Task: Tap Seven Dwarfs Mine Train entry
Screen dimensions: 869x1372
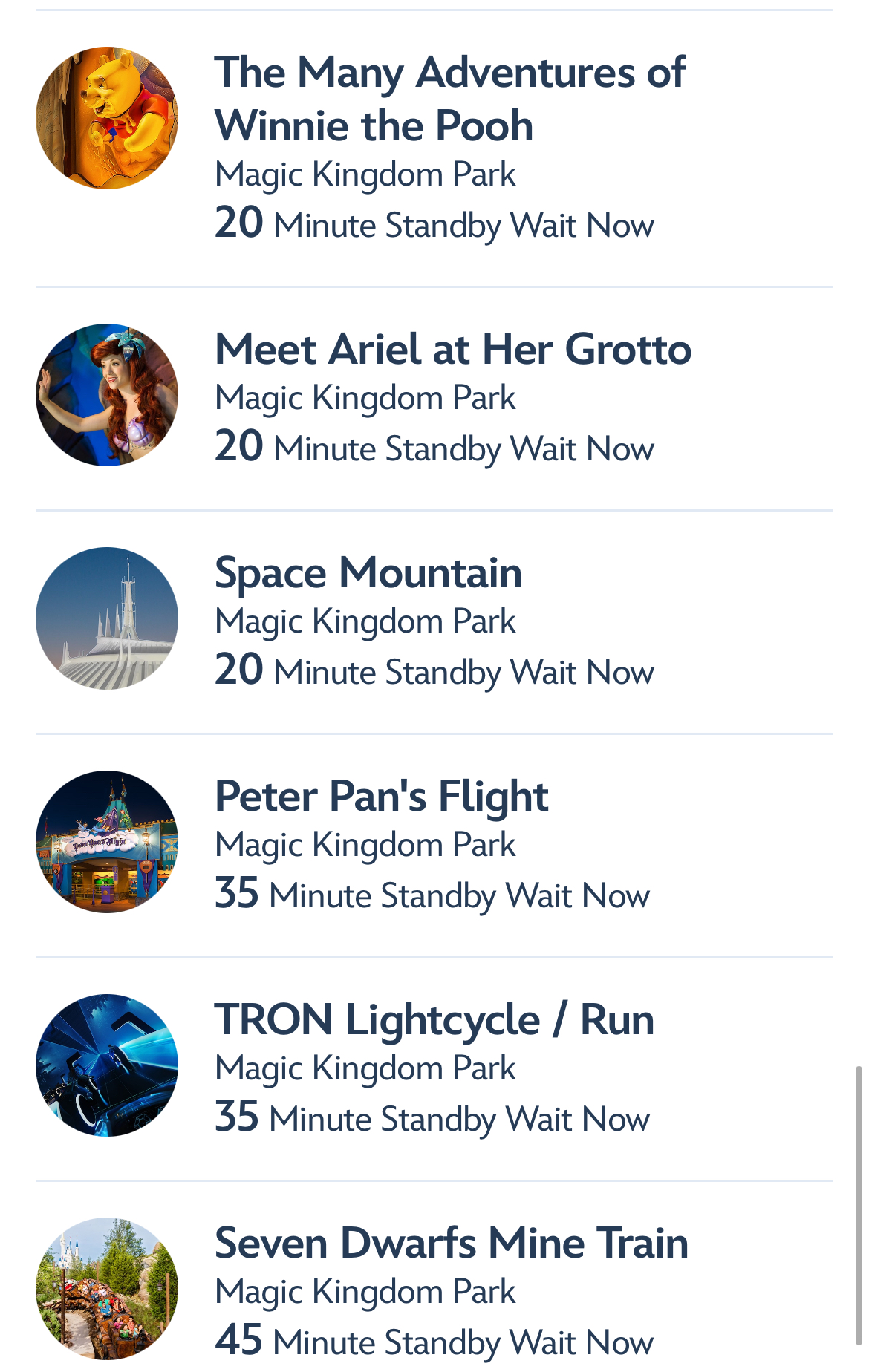Action: (x=451, y=1244)
